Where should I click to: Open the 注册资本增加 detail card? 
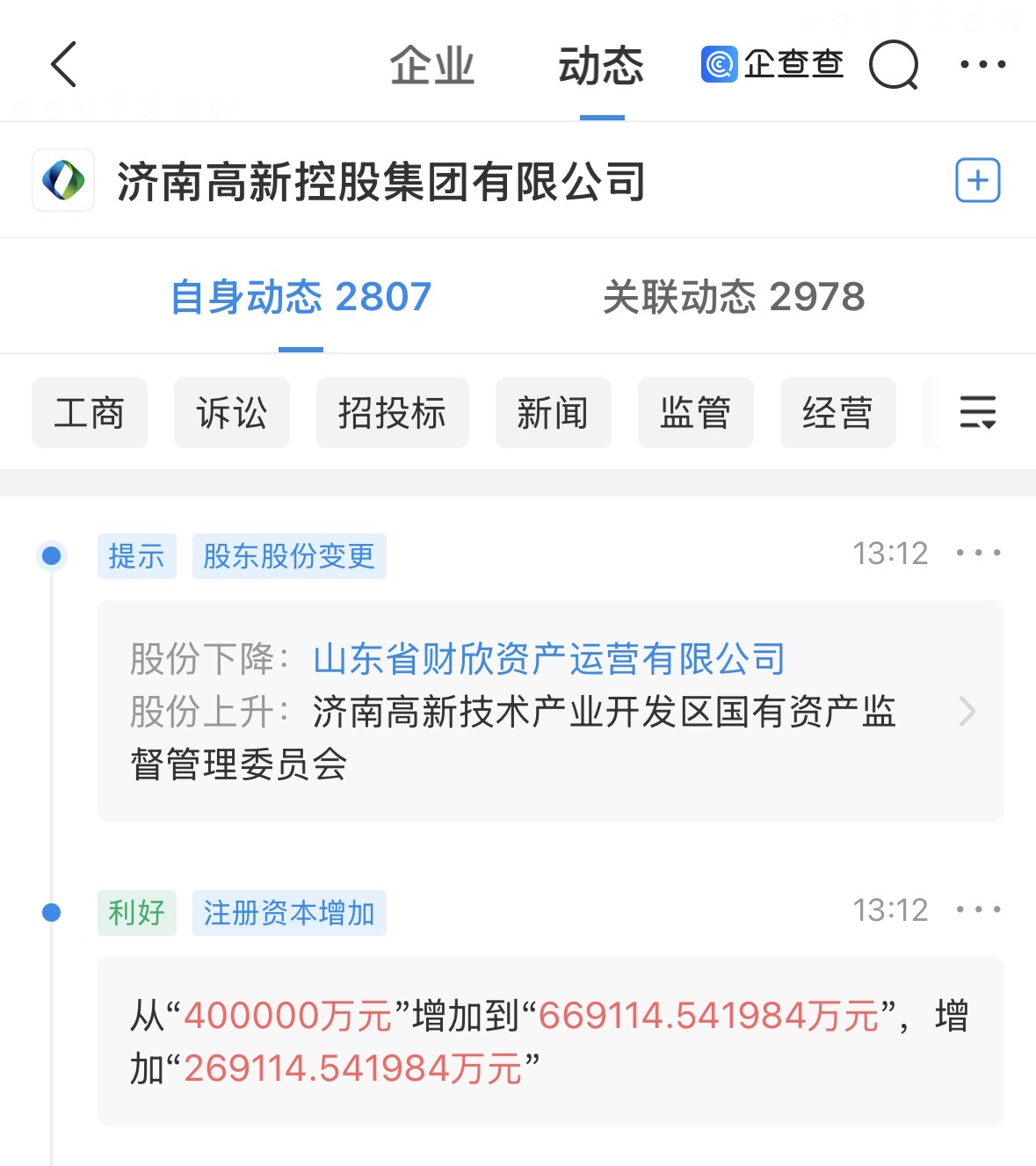pos(550,1041)
